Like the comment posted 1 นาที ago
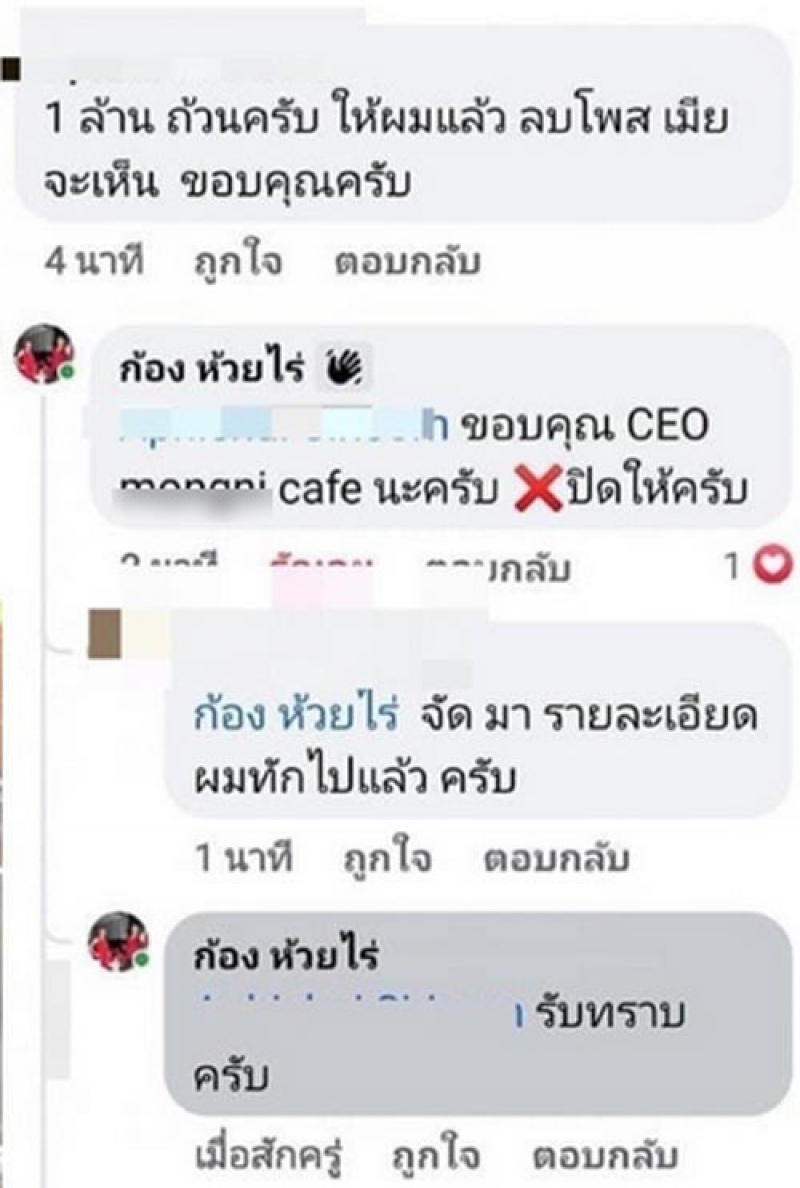800x1188 pixels. (x=387, y=859)
